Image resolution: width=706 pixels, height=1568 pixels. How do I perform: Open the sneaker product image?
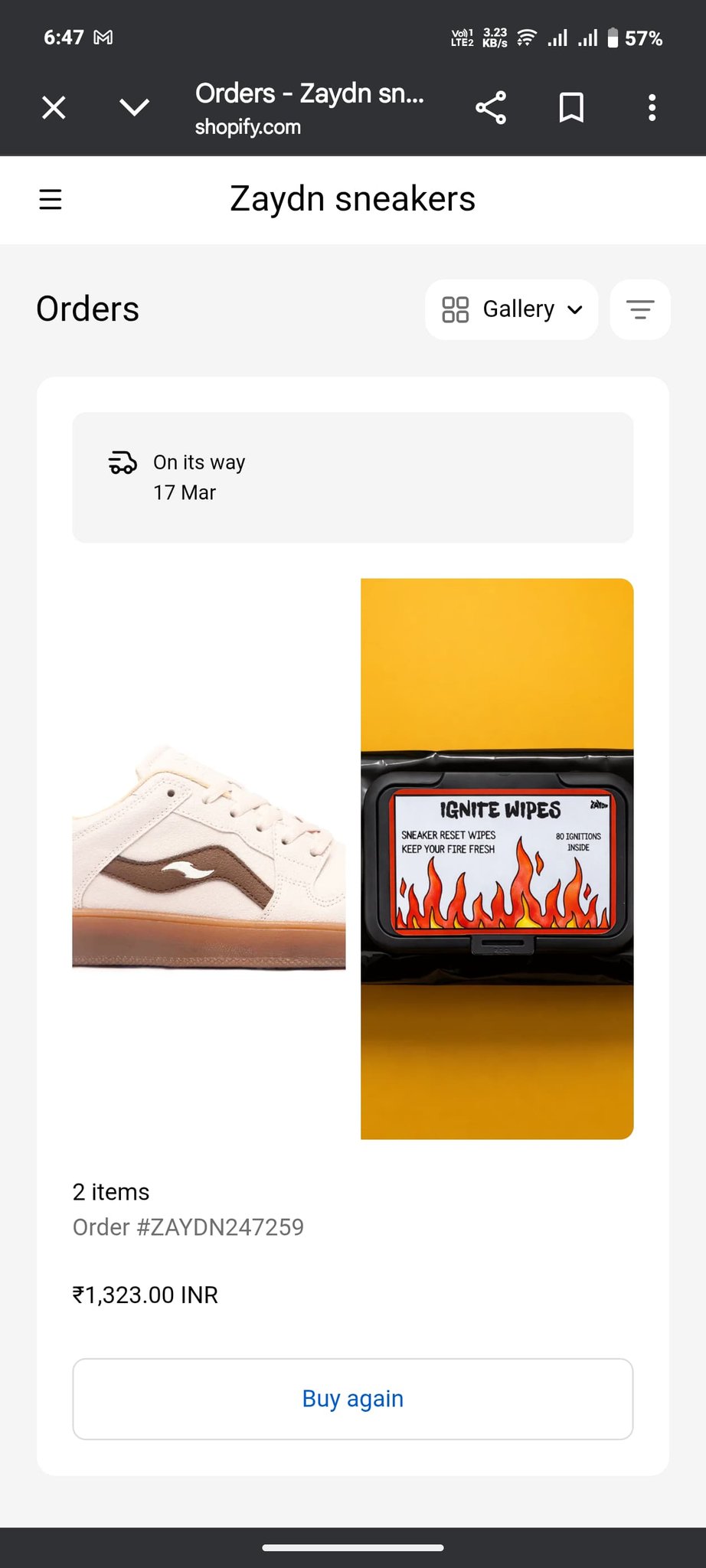[208, 858]
